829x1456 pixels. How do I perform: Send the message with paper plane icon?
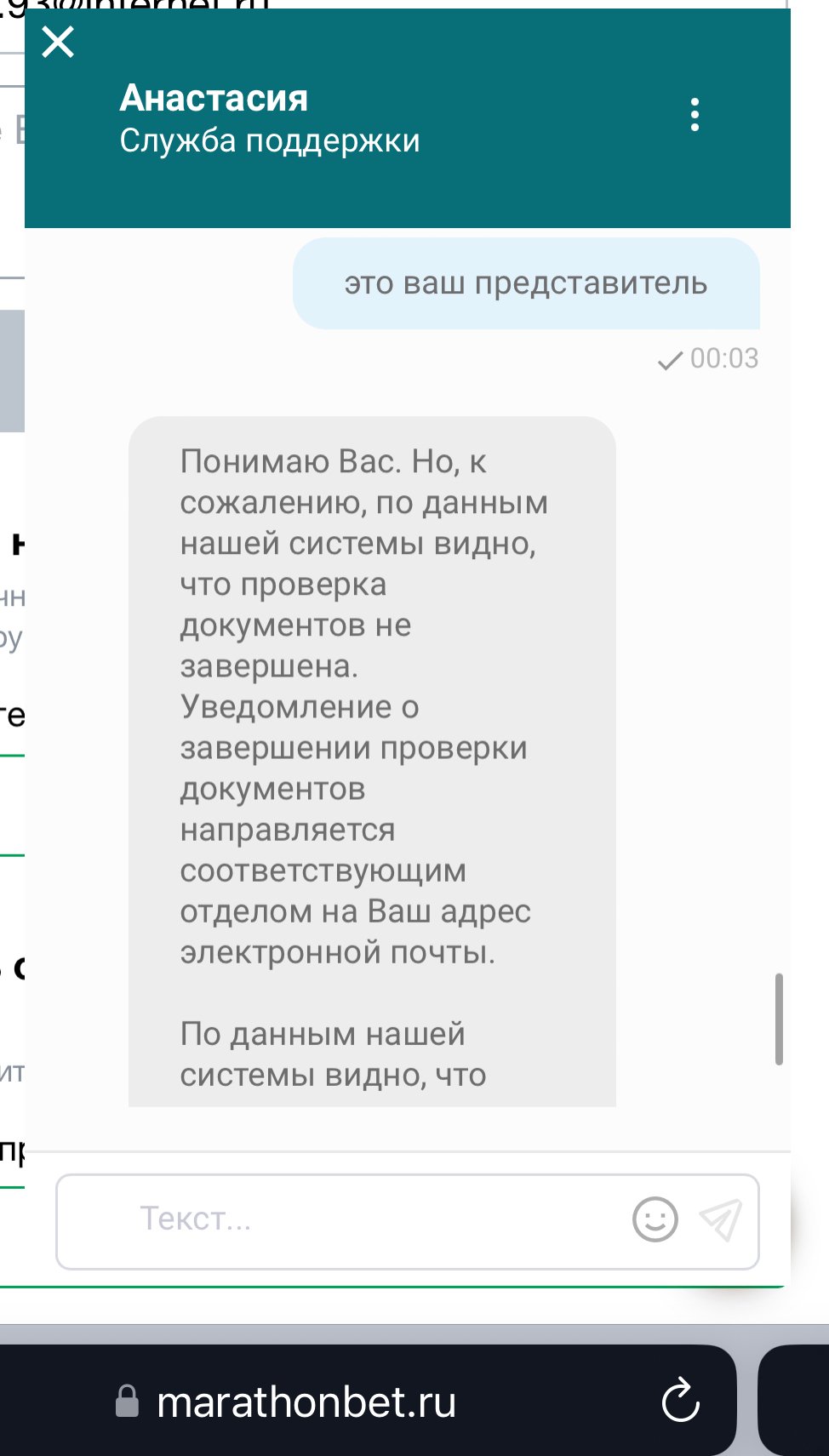pos(720,1220)
